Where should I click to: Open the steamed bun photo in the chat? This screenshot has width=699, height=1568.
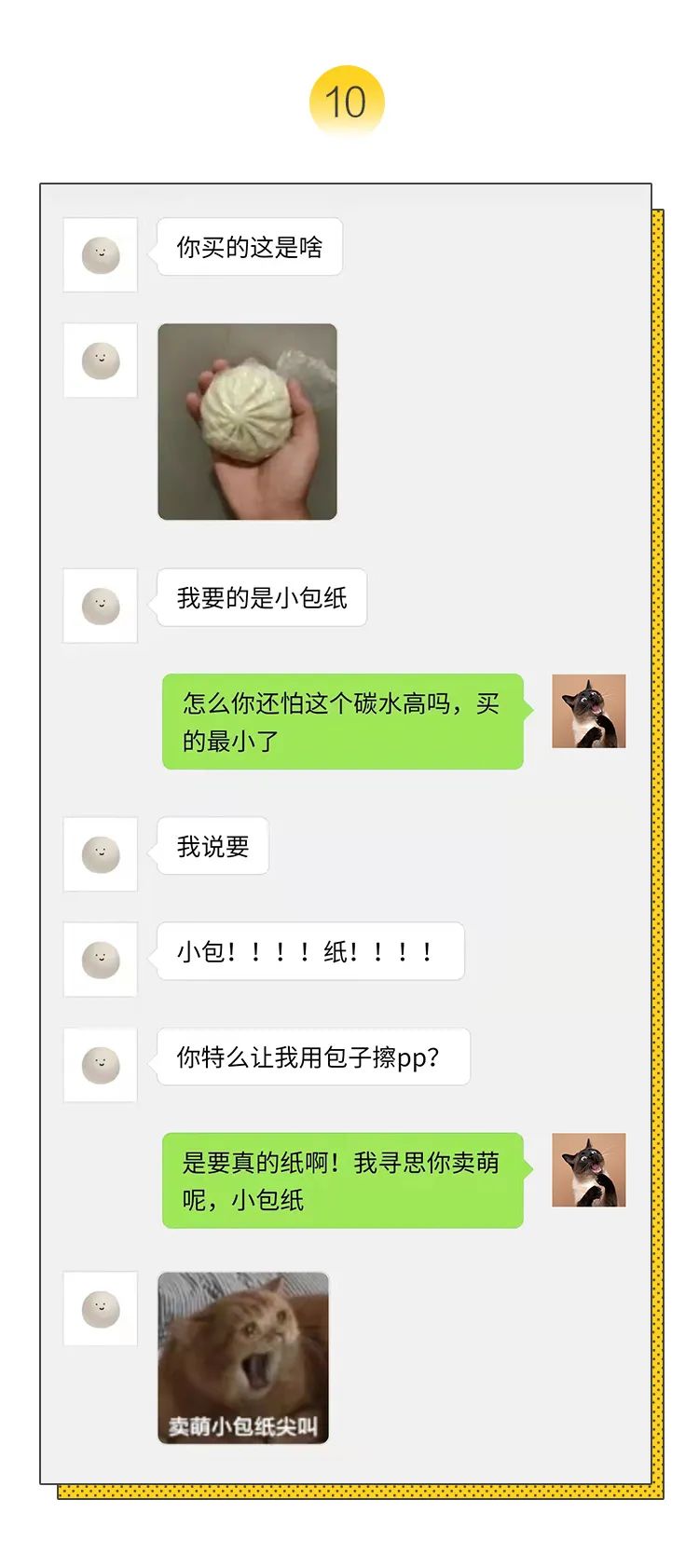click(x=245, y=422)
